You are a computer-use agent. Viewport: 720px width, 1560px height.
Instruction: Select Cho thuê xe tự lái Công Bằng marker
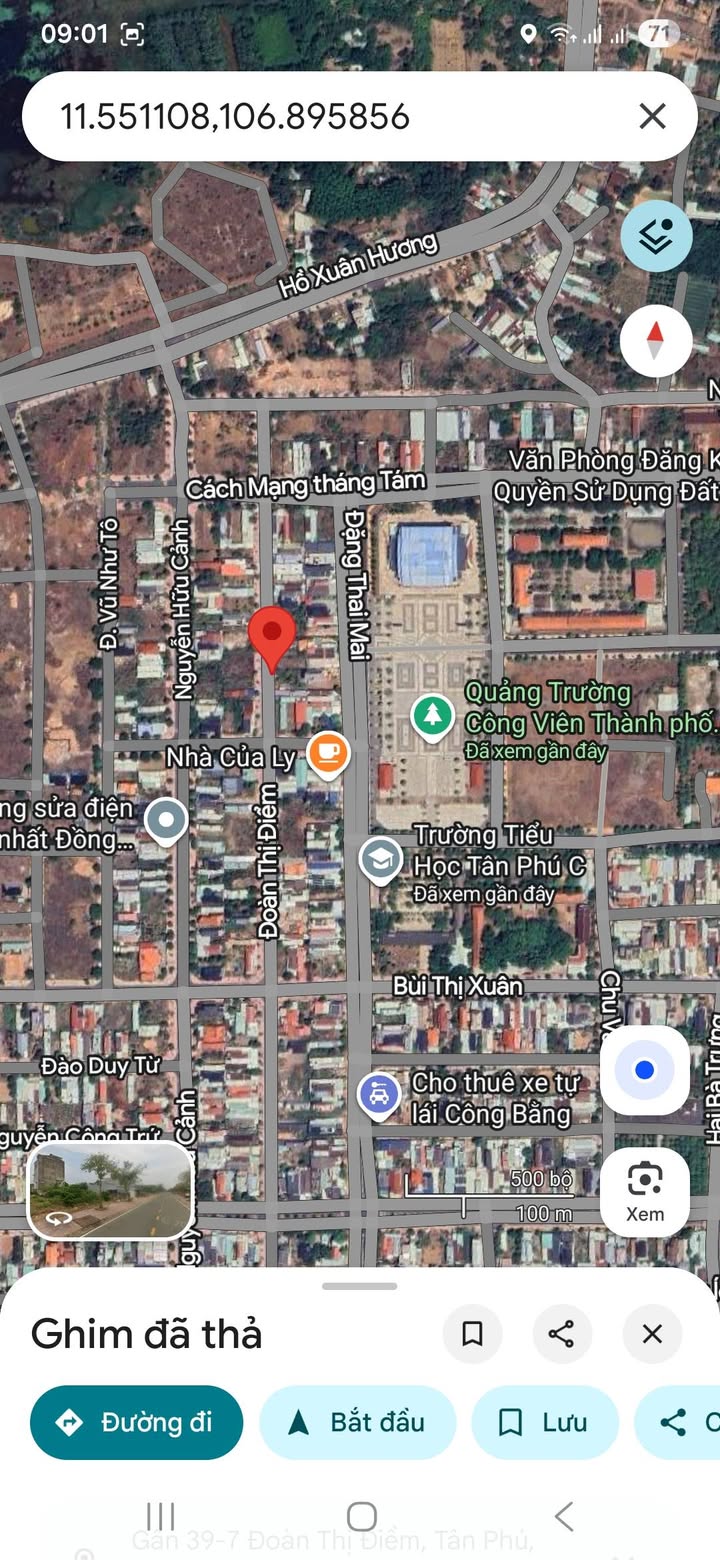click(380, 1096)
